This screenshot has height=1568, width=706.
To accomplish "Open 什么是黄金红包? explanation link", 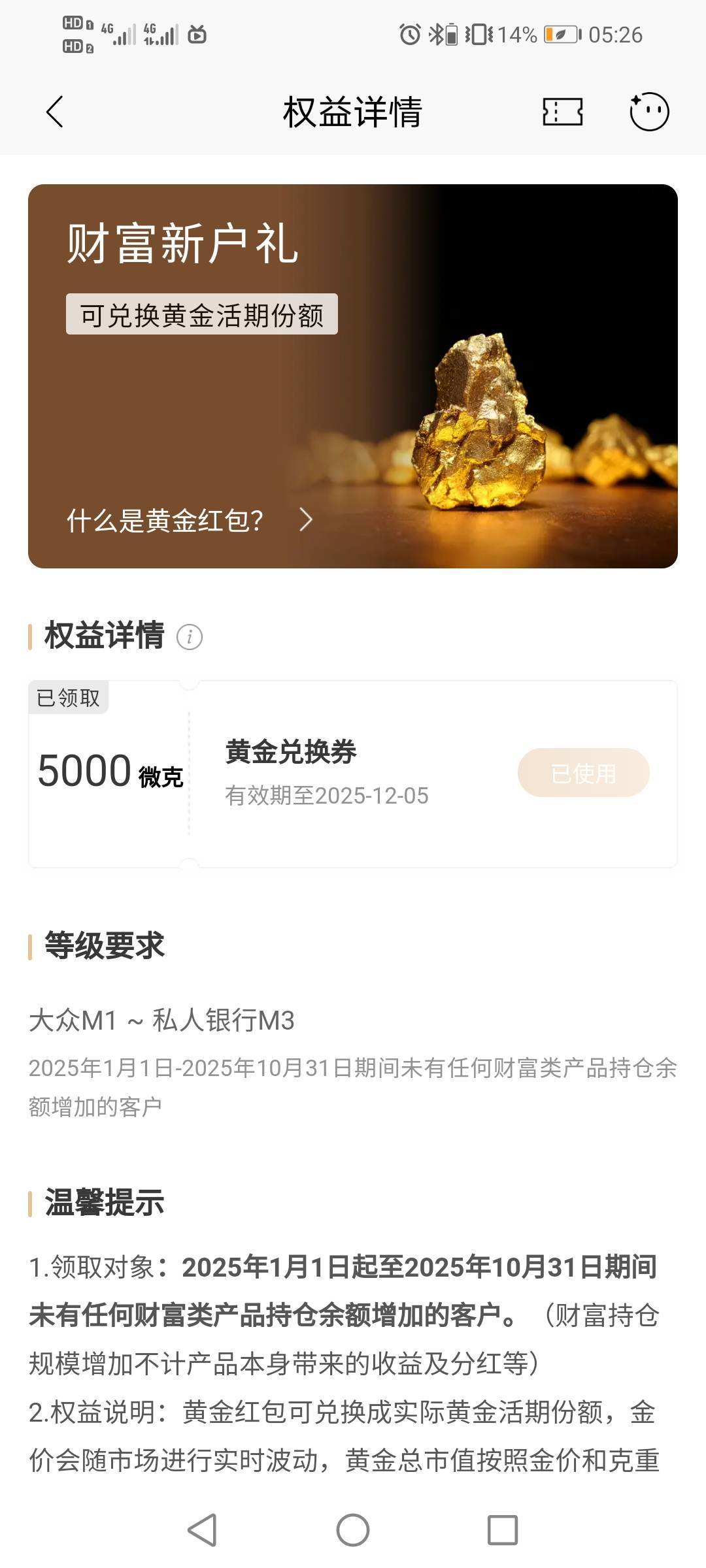I will [190, 520].
